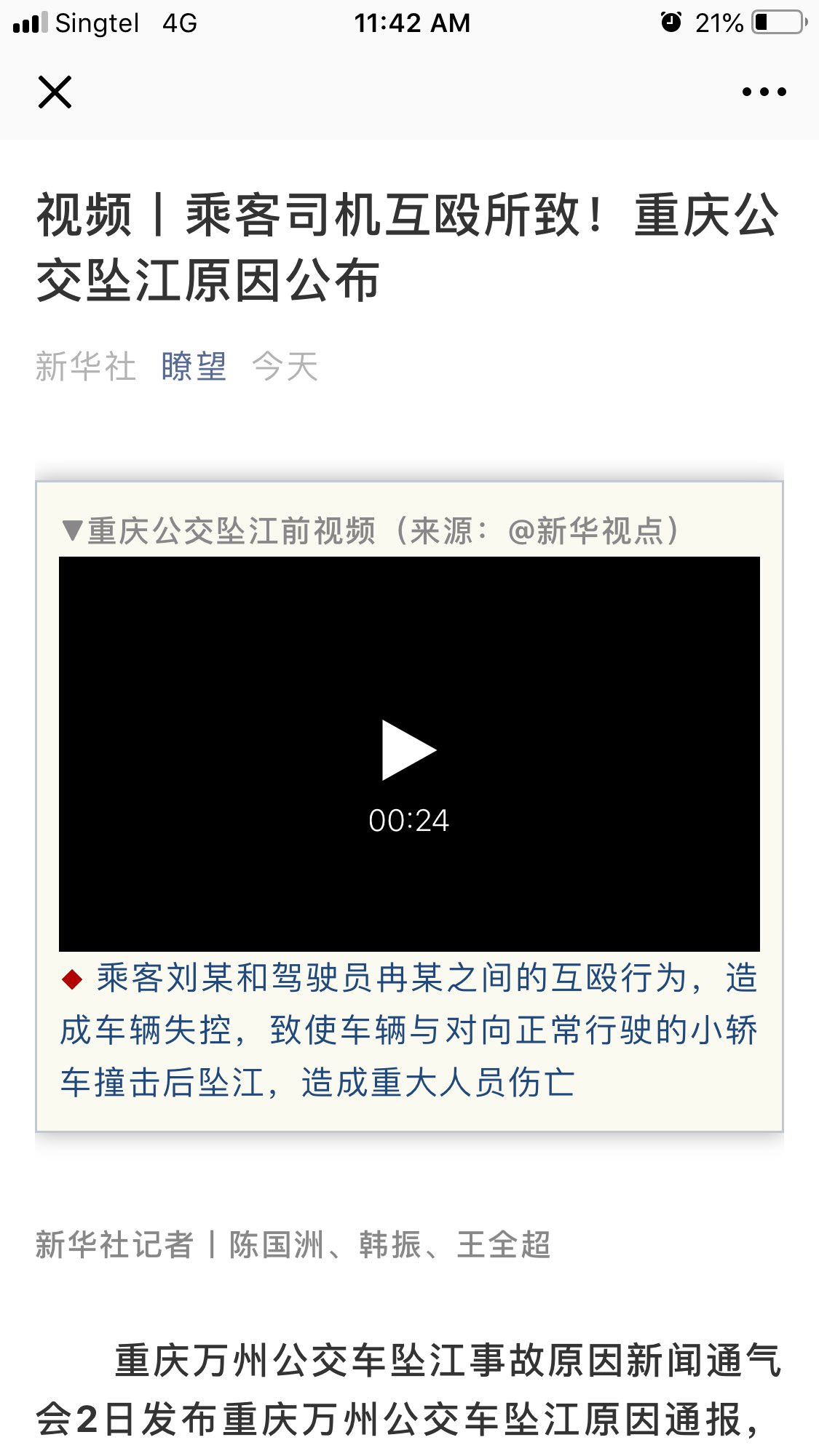The width and height of the screenshot is (819, 1456).
Task: Play the 00:24 bus video
Action: (x=408, y=751)
